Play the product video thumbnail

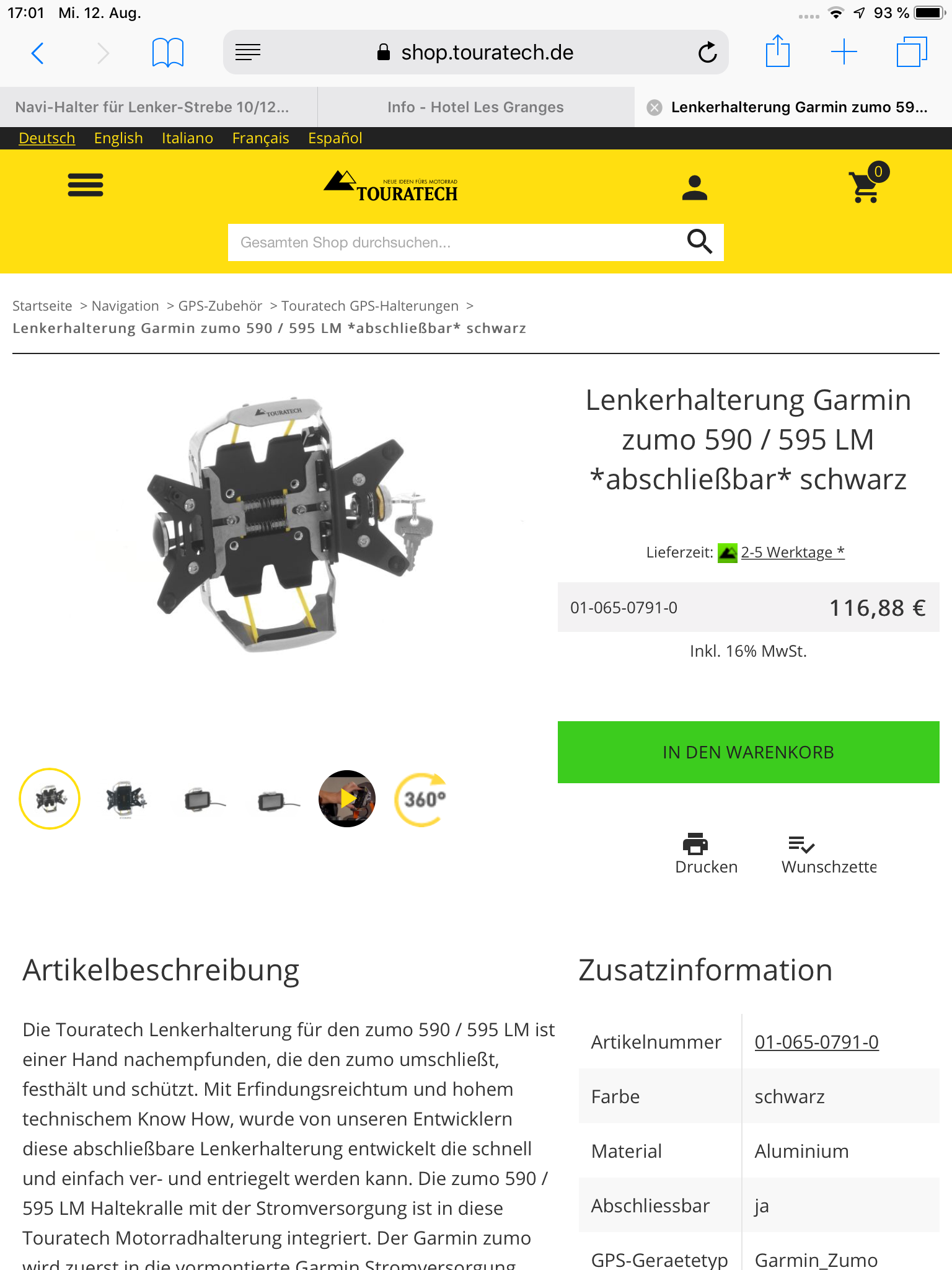(347, 799)
